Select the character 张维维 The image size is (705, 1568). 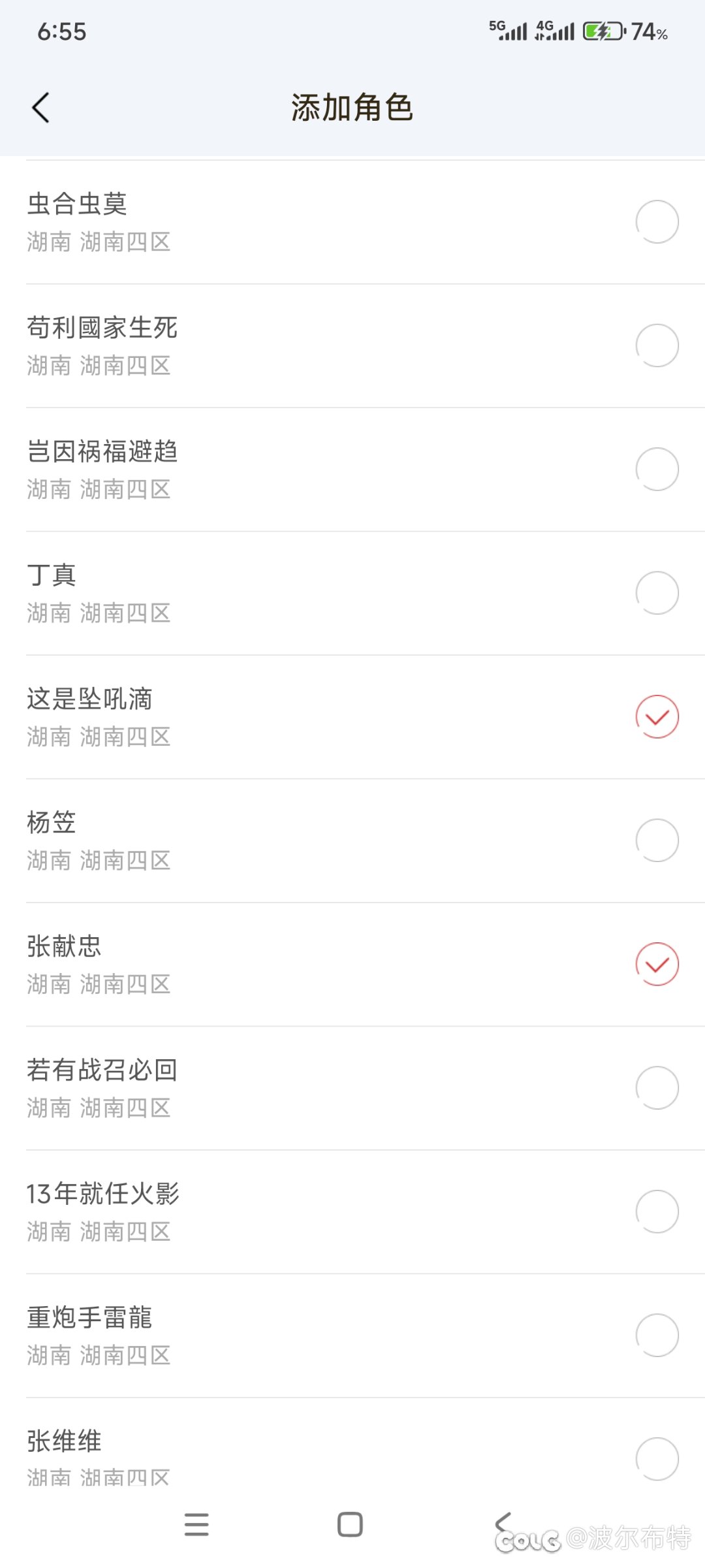pos(657,1459)
